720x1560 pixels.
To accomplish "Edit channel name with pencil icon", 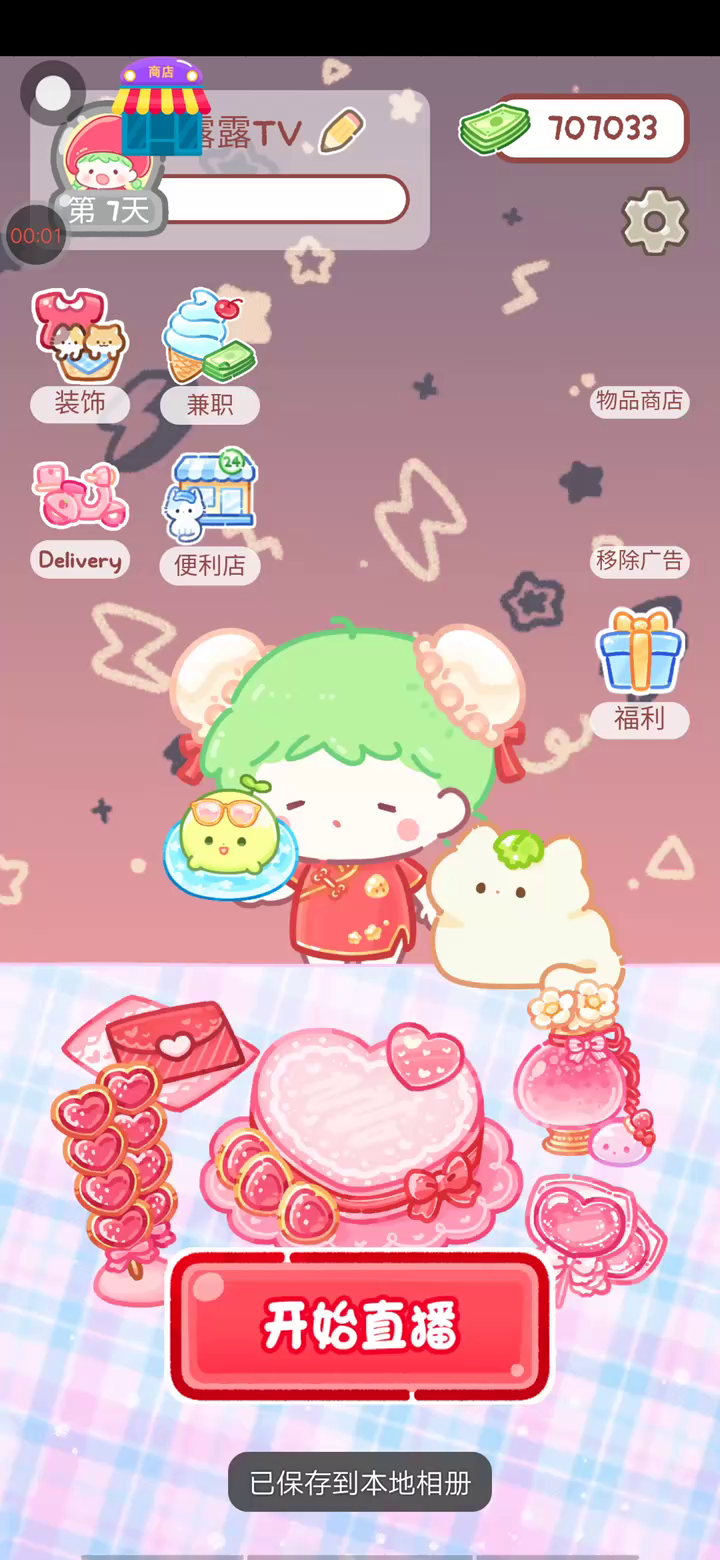I will 342,131.
